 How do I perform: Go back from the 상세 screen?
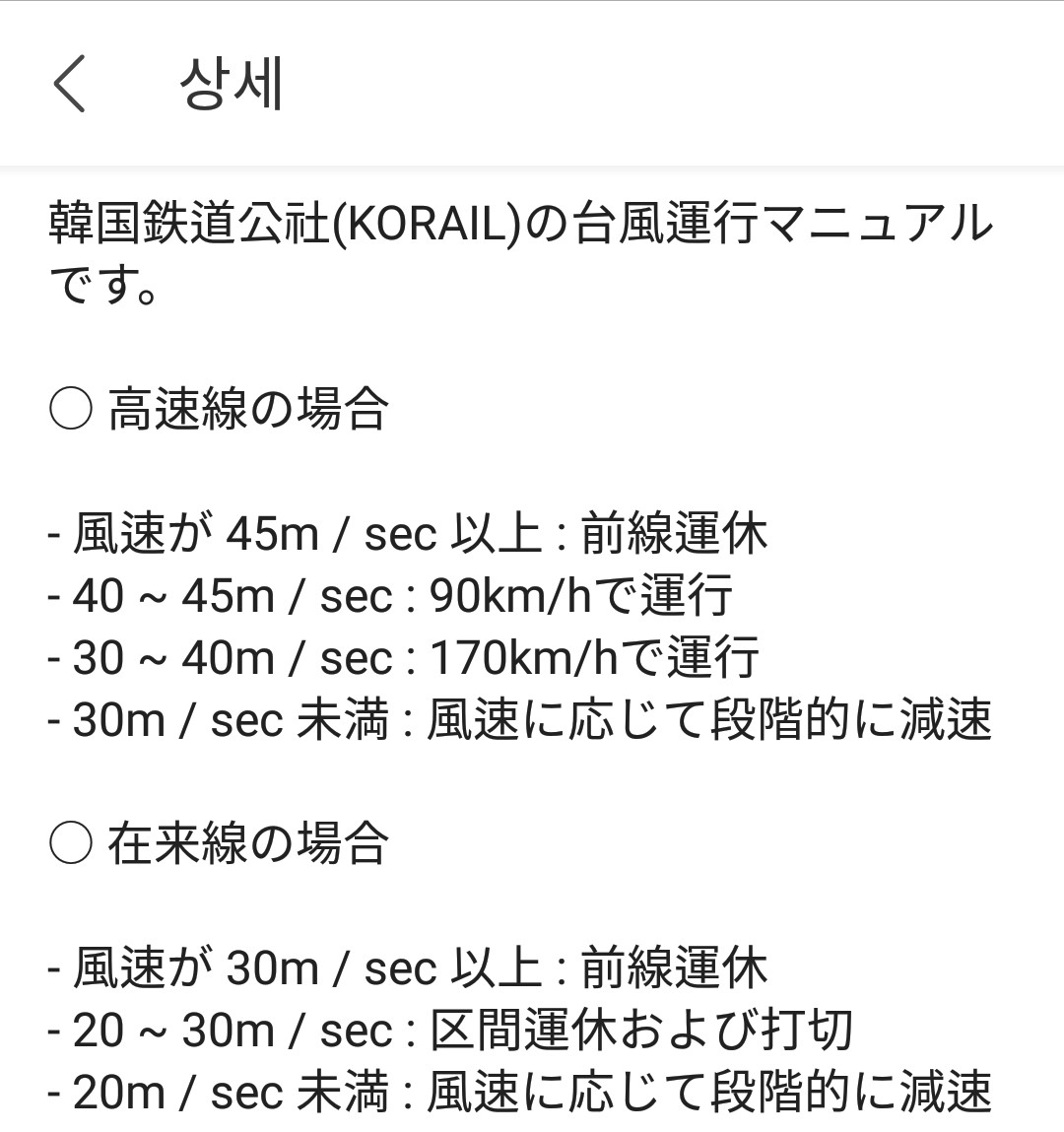69,85
